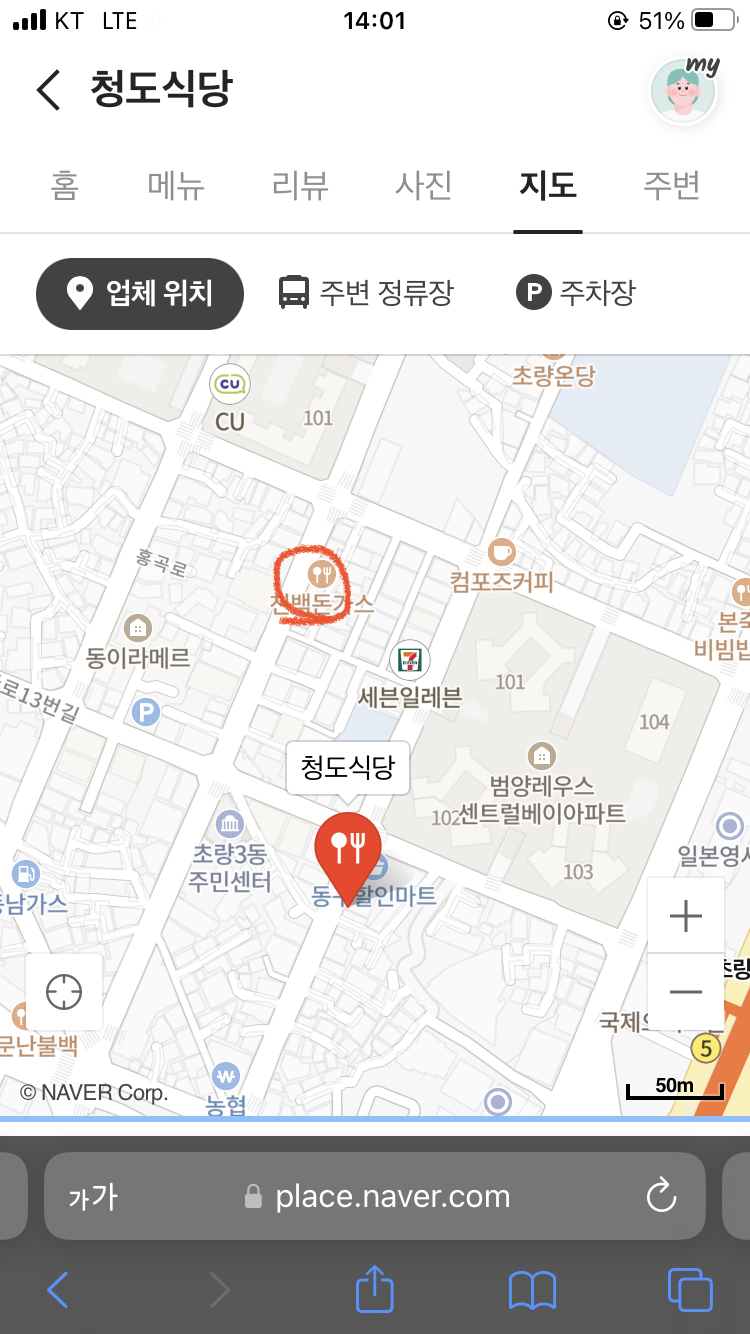Open the Safari share sheet
The width and height of the screenshot is (750, 1334).
click(375, 1290)
